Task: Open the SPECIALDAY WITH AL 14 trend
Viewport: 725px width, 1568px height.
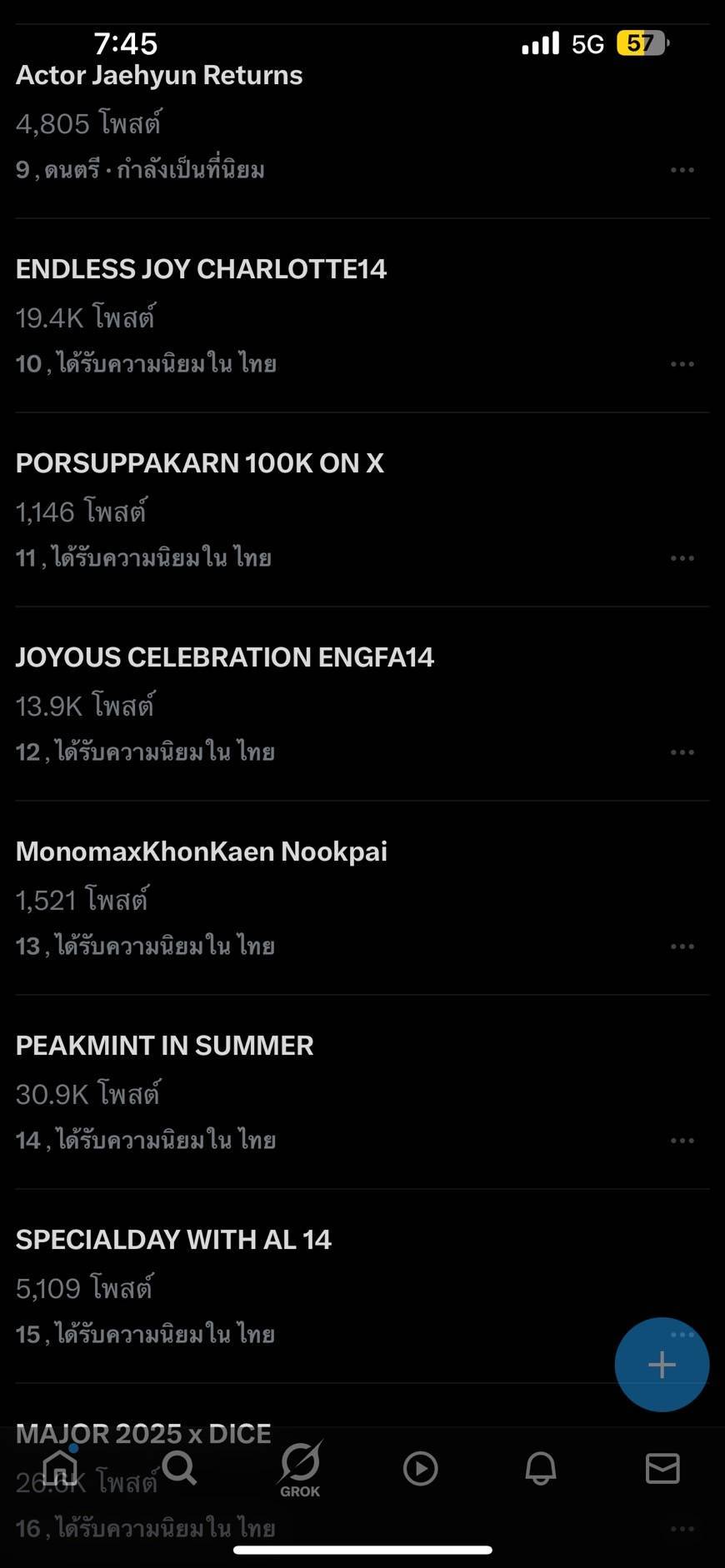Action: 173,1240
